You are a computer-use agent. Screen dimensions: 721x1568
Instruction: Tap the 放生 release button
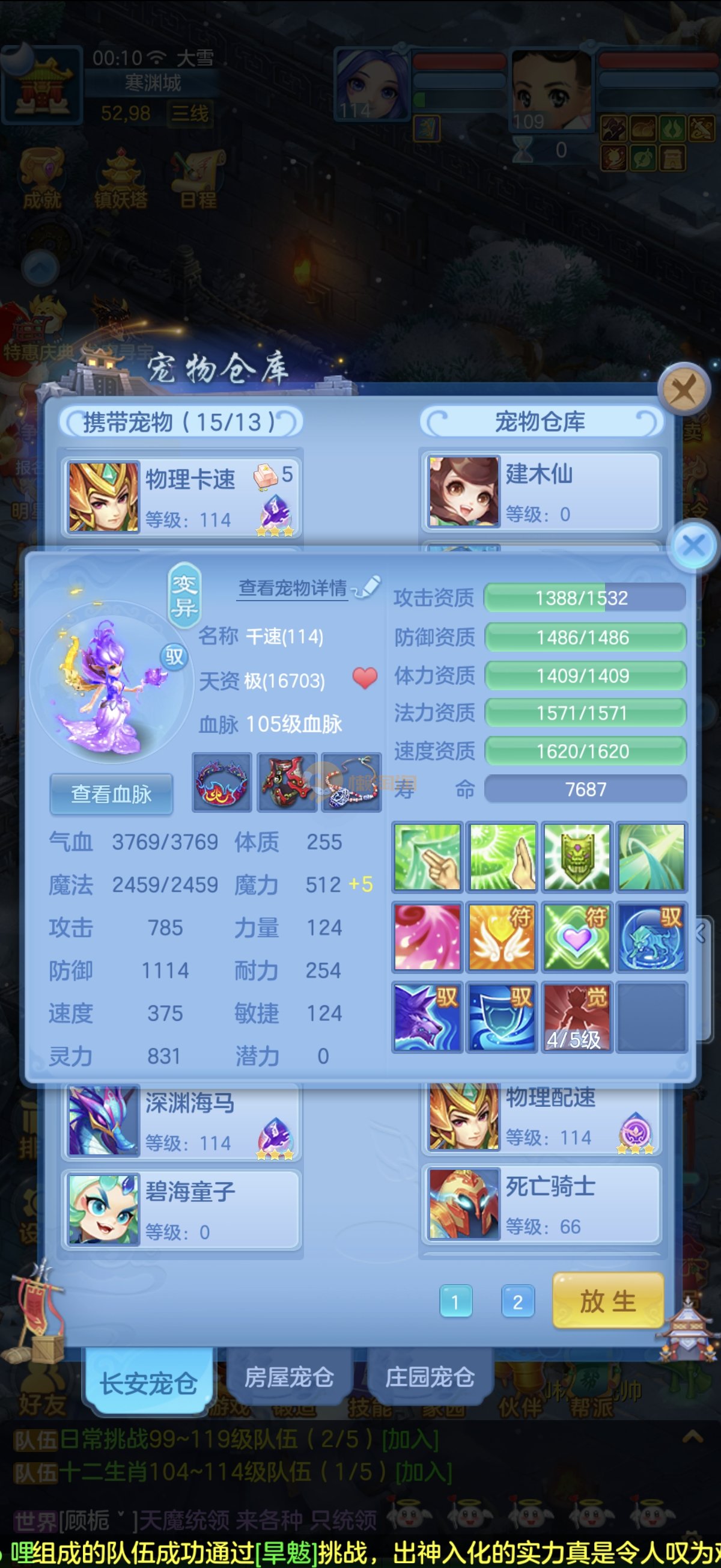tap(607, 1302)
